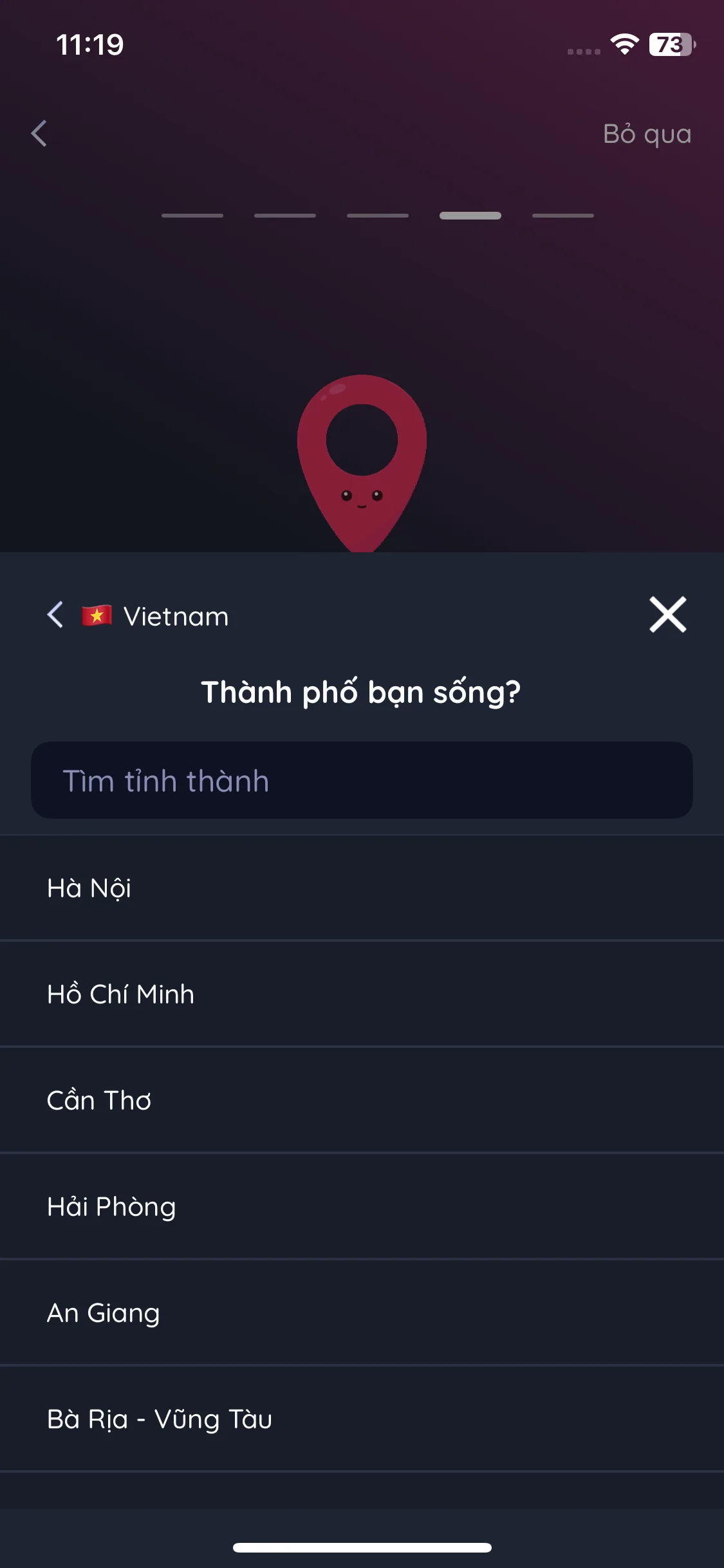This screenshot has height=1568, width=724.
Task: Choose An Giang province
Action: (x=362, y=1313)
